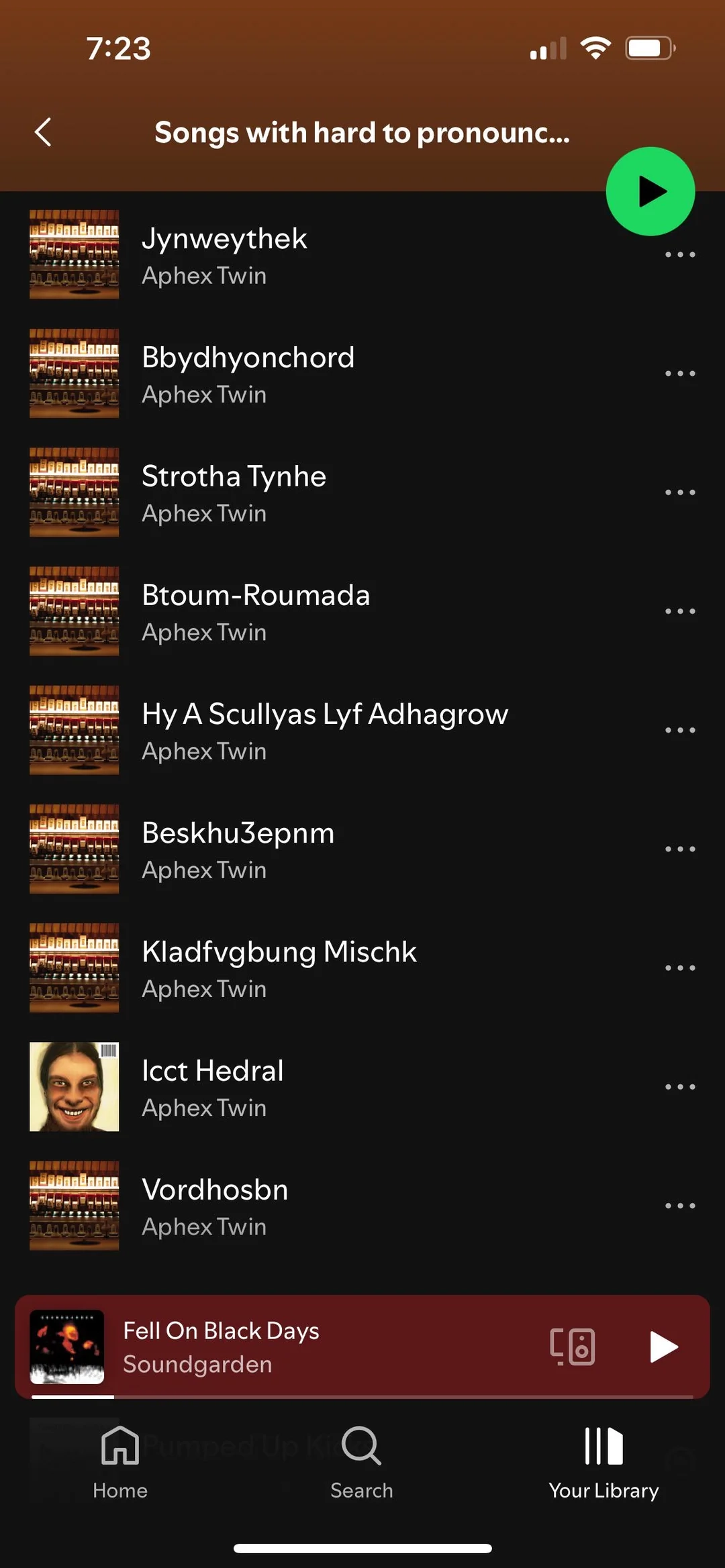
Task: Open more options for Vordhosbn
Action: click(679, 1206)
